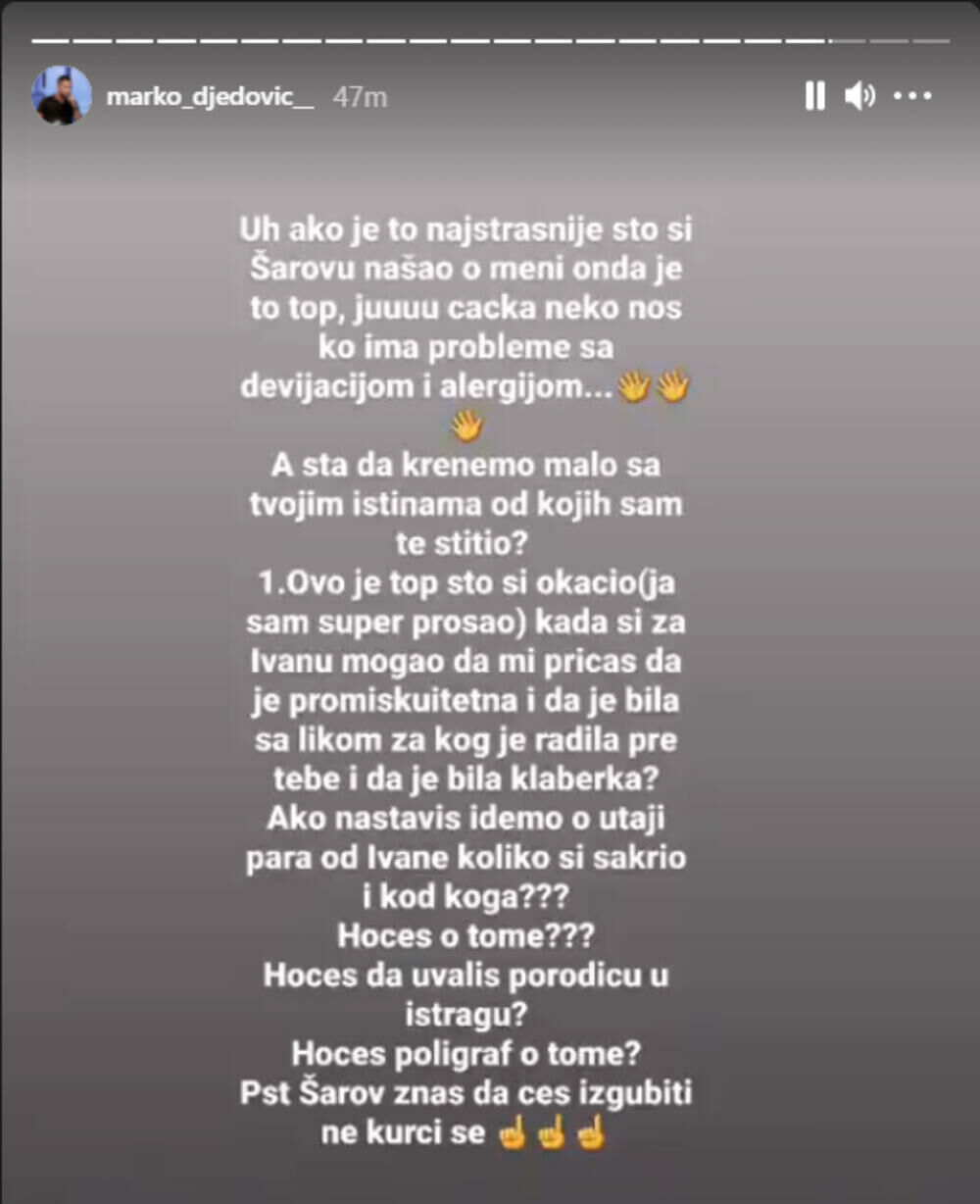The width and height of the screenshot is (980, 1204).
Task: Open the three-dot more options menu
Action: click(x=913, y=96)
